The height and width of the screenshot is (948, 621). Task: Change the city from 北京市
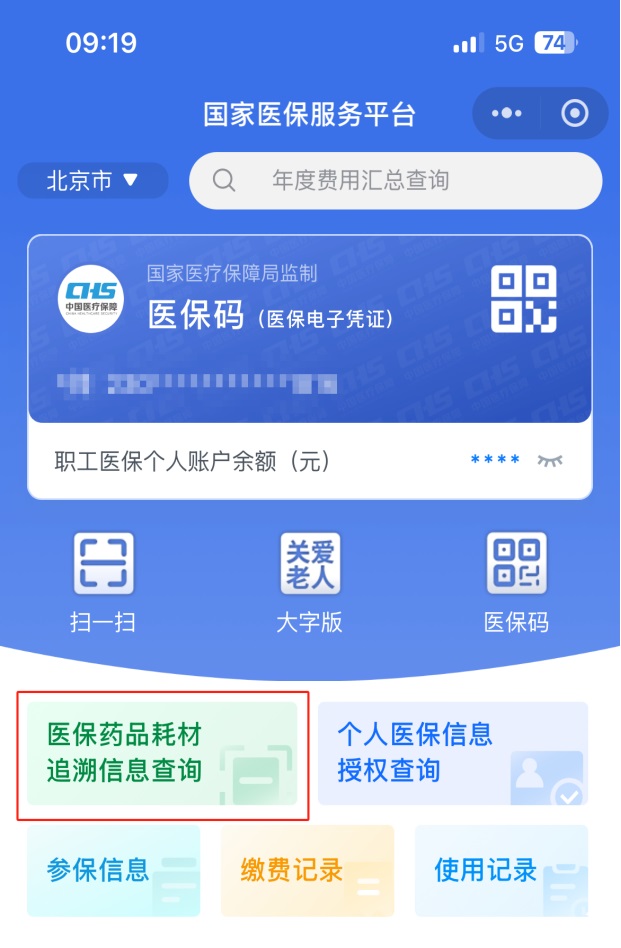(x=93, y=181)
